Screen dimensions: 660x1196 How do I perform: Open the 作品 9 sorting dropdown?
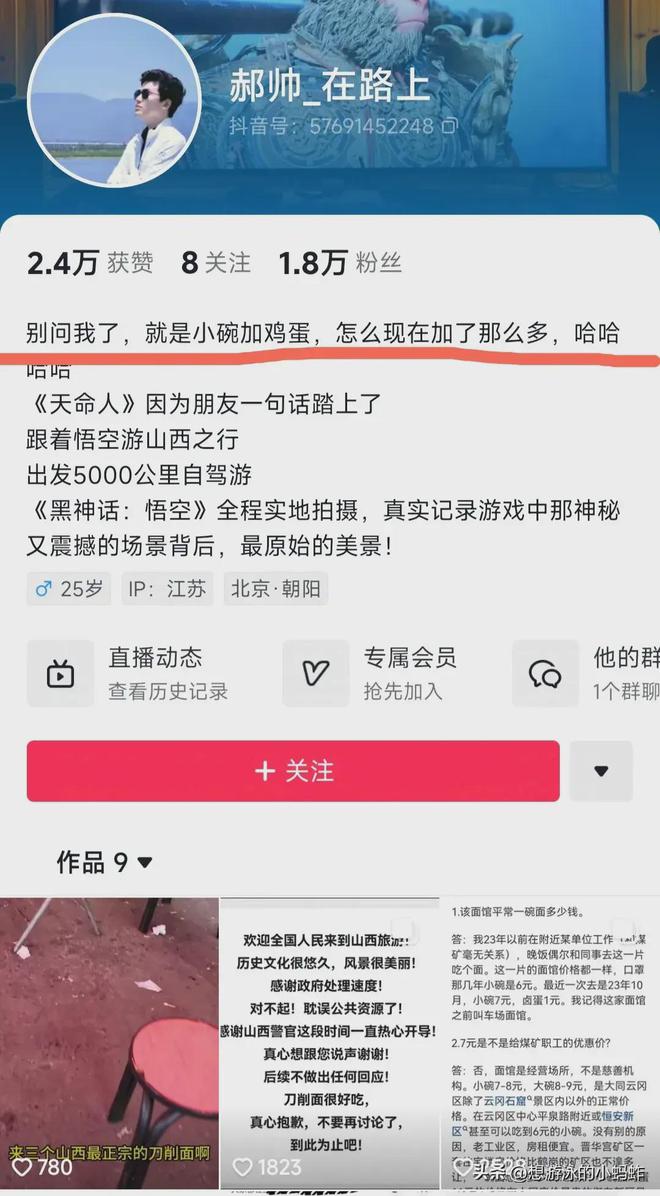[105, 862]
